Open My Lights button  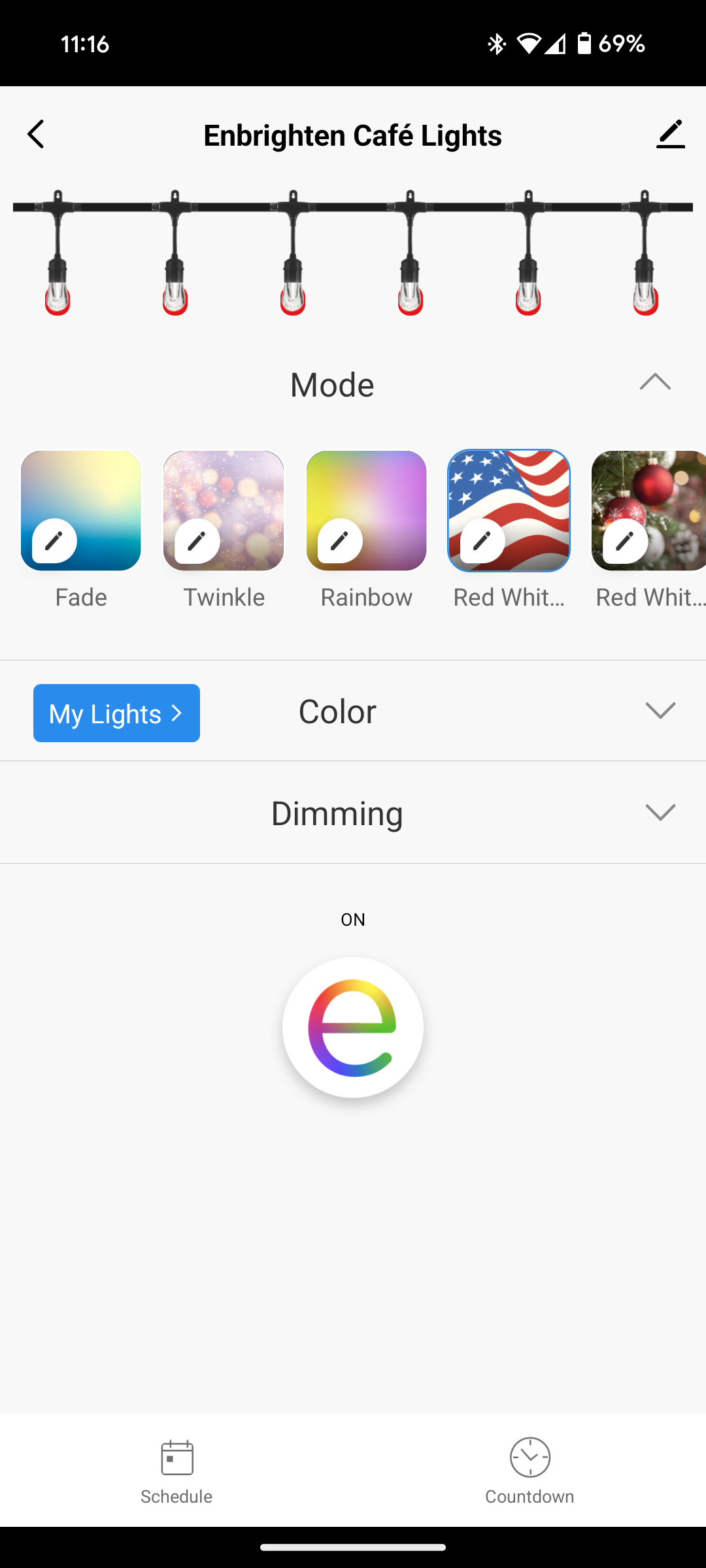click(116, 713)
